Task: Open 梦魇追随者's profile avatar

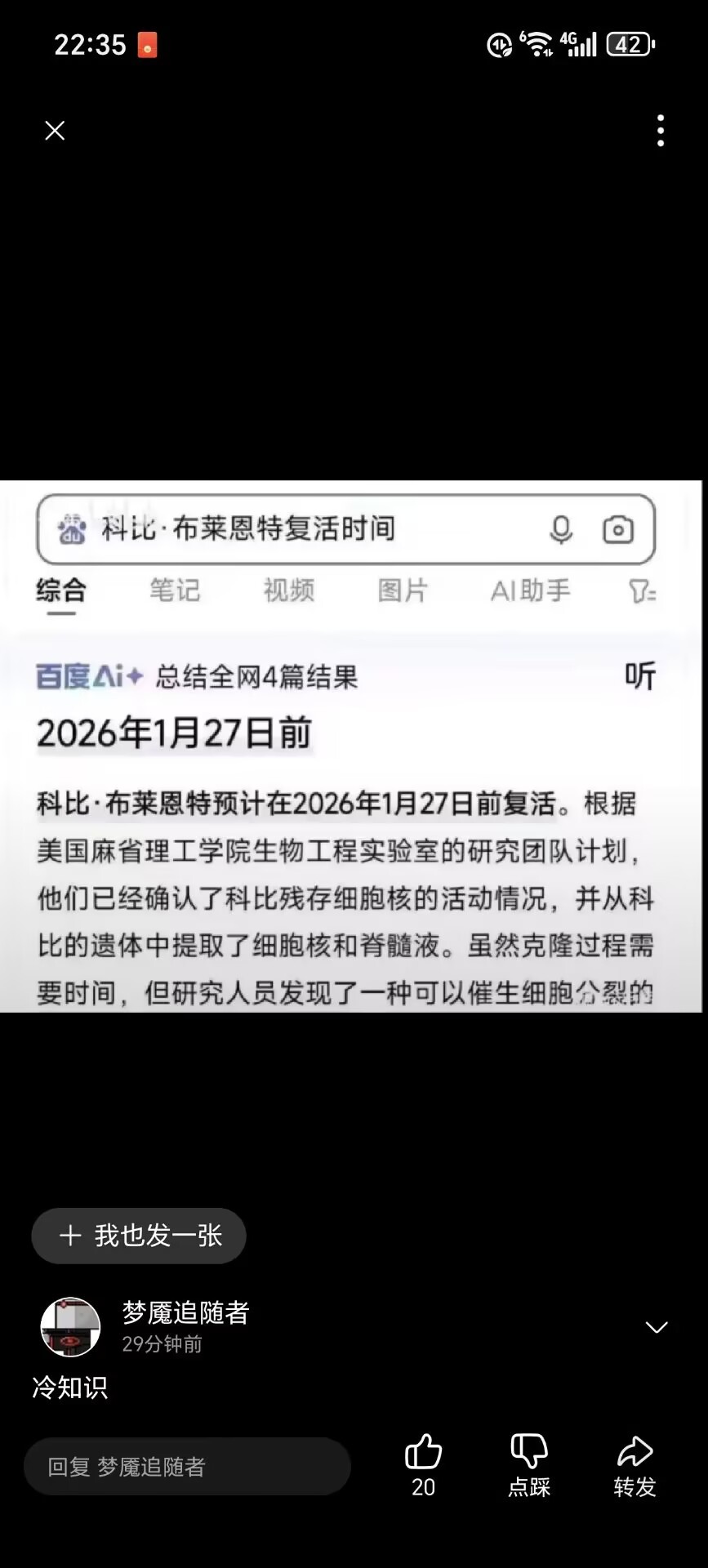Action: [x=70, y=1328]
